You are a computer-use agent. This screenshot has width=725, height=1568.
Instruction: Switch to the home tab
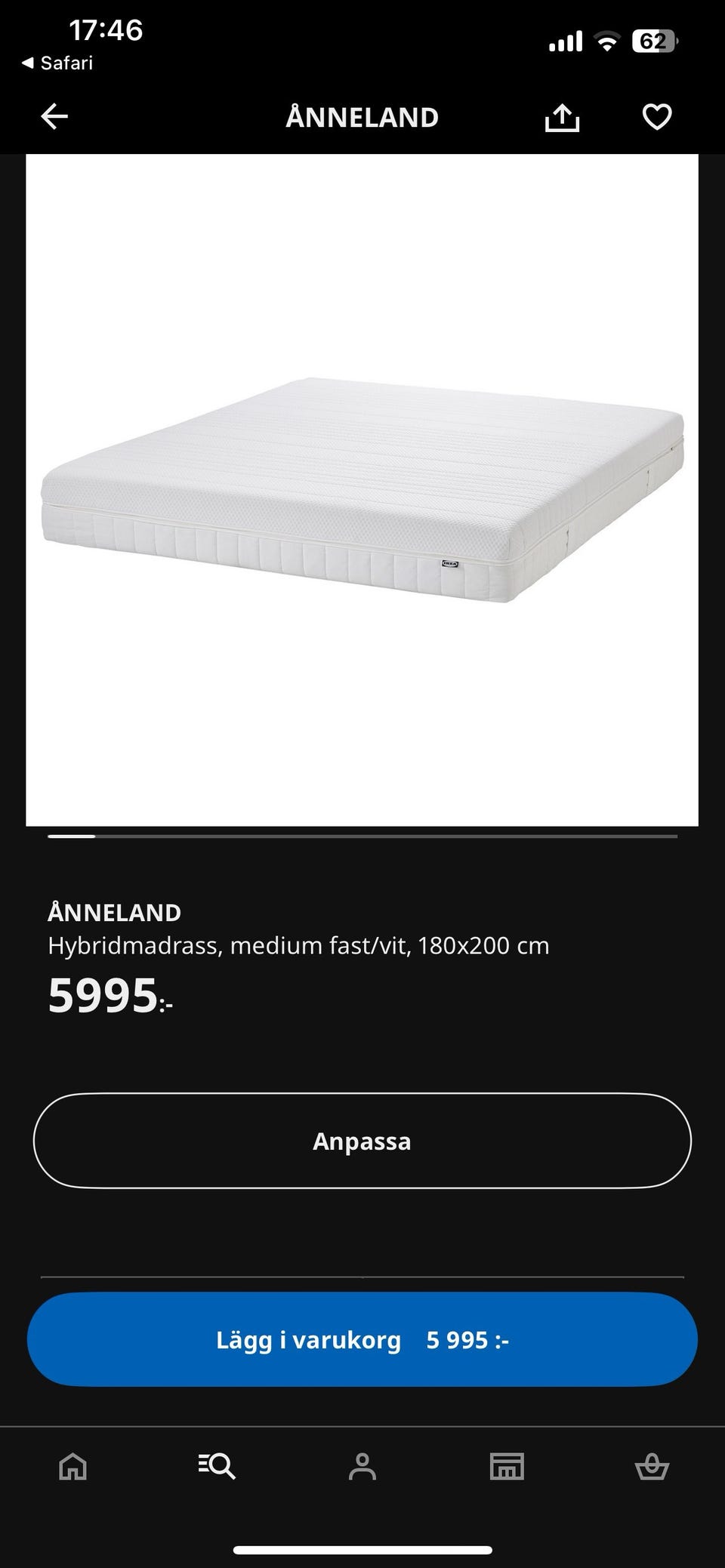(73, 1466)
